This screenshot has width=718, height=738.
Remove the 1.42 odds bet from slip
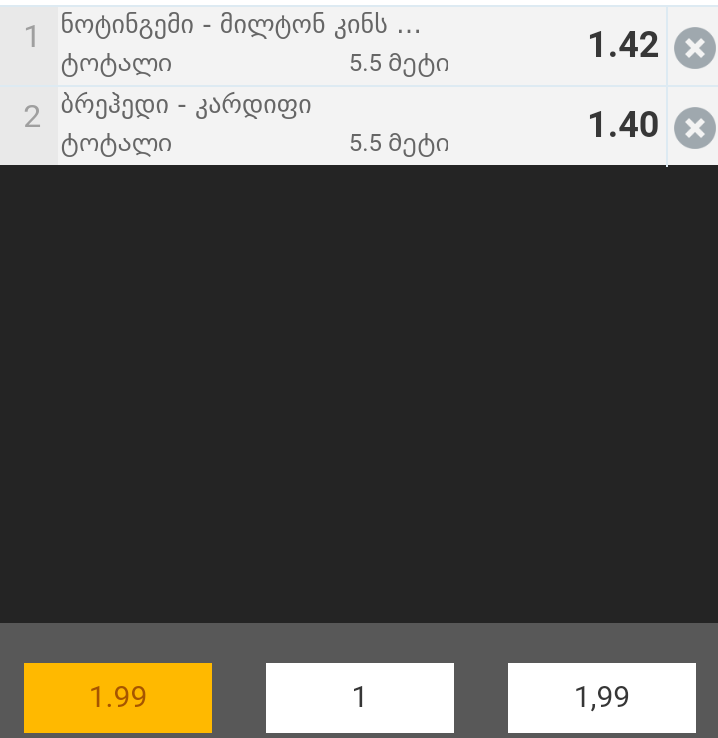click(x=694, y=47)
